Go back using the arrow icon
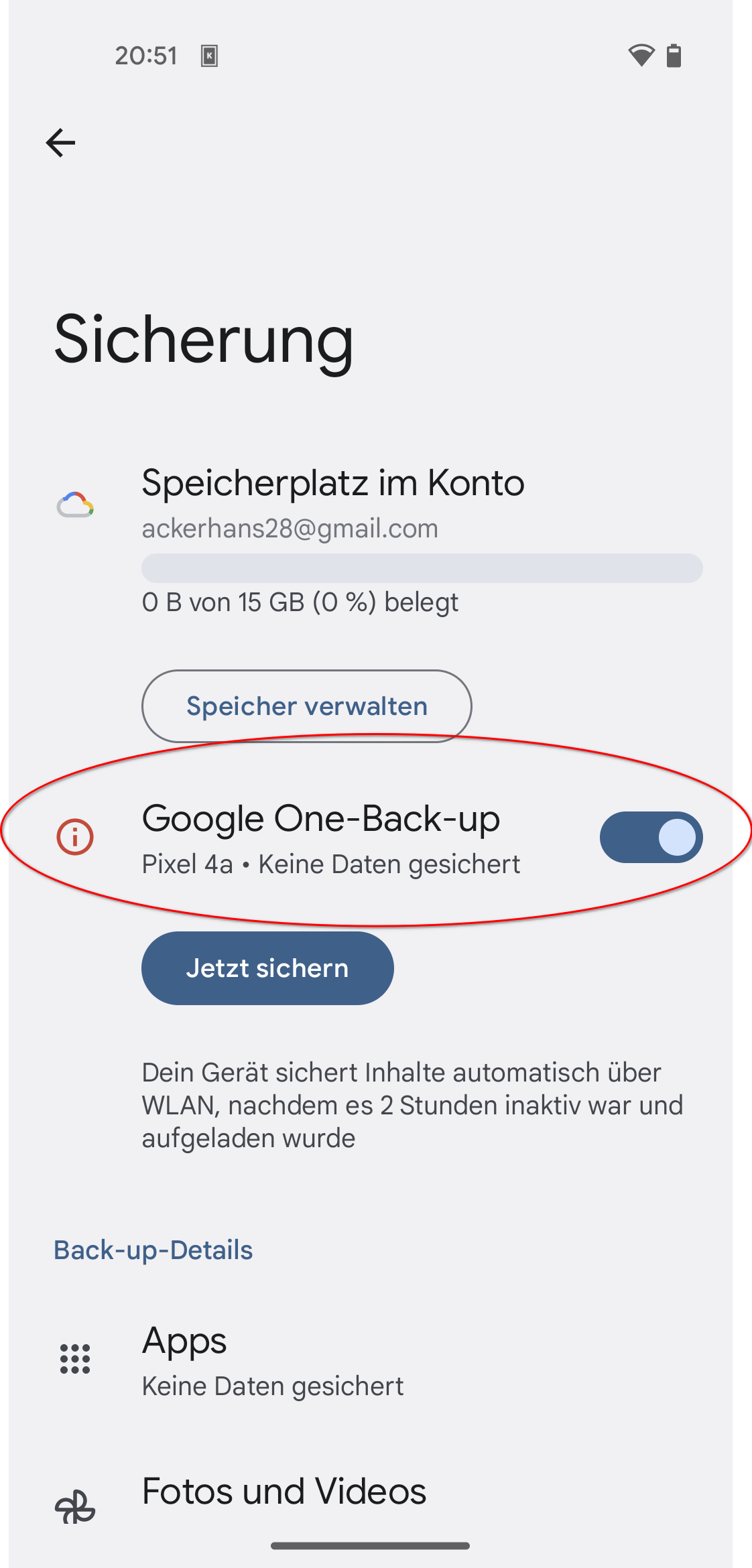 tap(60, 143)
